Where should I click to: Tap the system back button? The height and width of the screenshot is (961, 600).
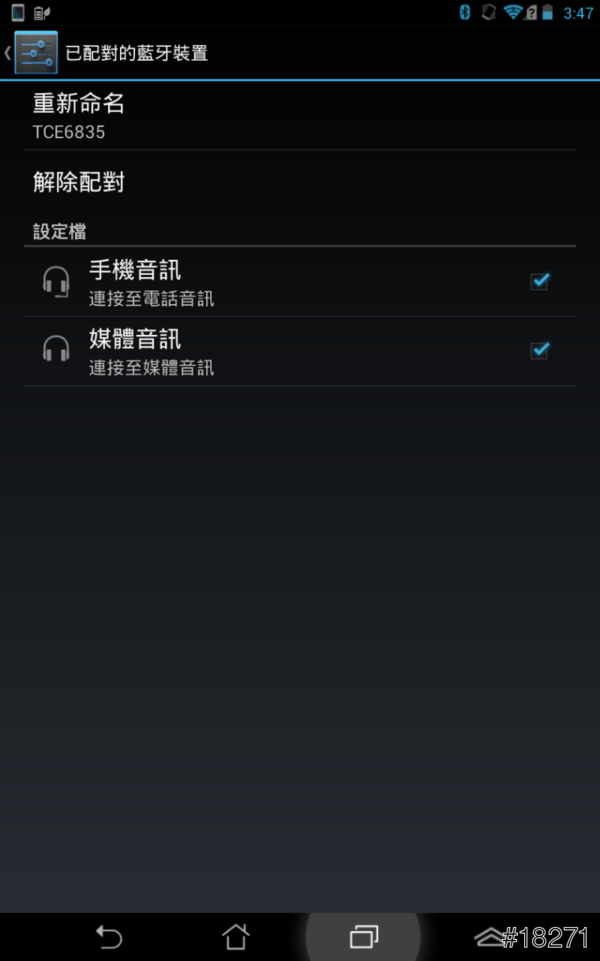pos(108,937)
